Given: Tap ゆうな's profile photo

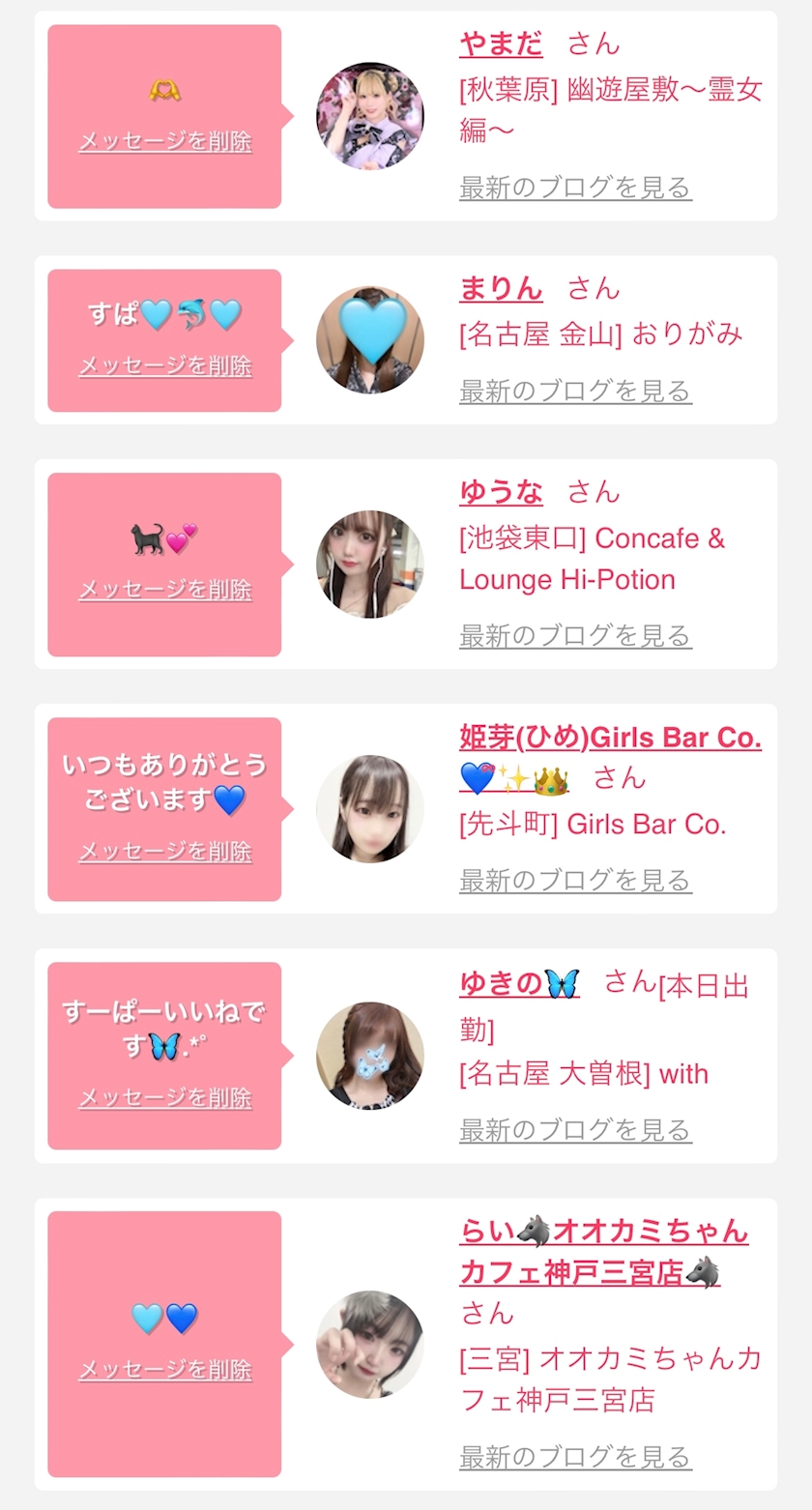Looking at the screenshot, I should click(x=370, y=564).
